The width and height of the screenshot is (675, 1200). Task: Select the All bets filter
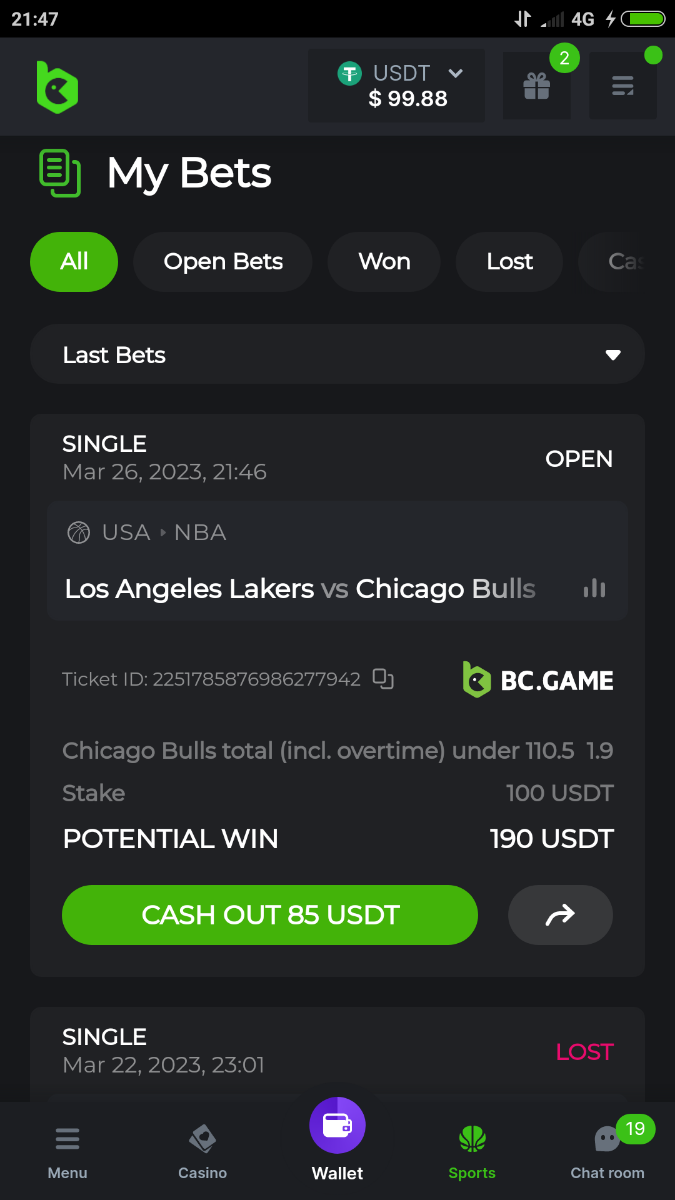pos(74,262)
